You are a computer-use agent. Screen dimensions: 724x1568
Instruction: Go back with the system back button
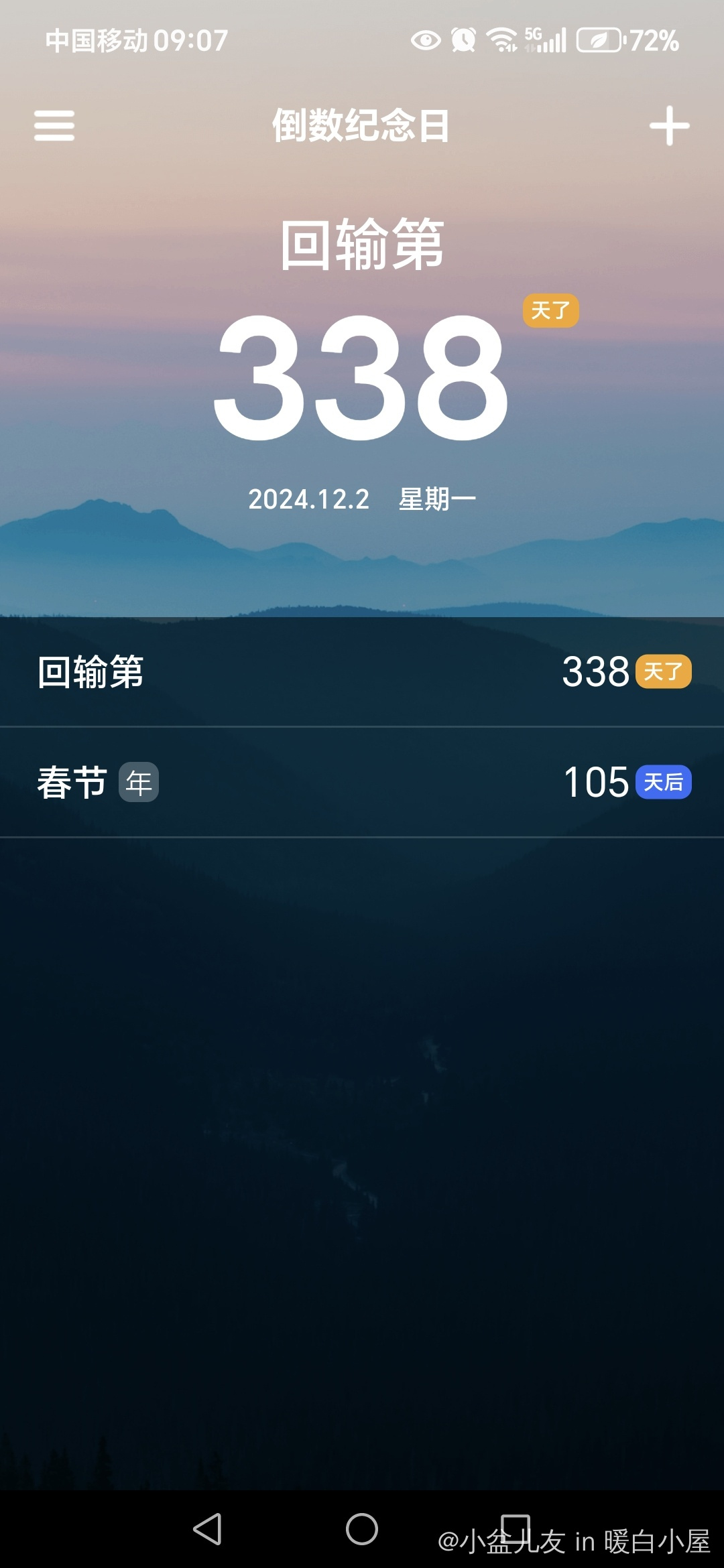(x=207, y=1529)
